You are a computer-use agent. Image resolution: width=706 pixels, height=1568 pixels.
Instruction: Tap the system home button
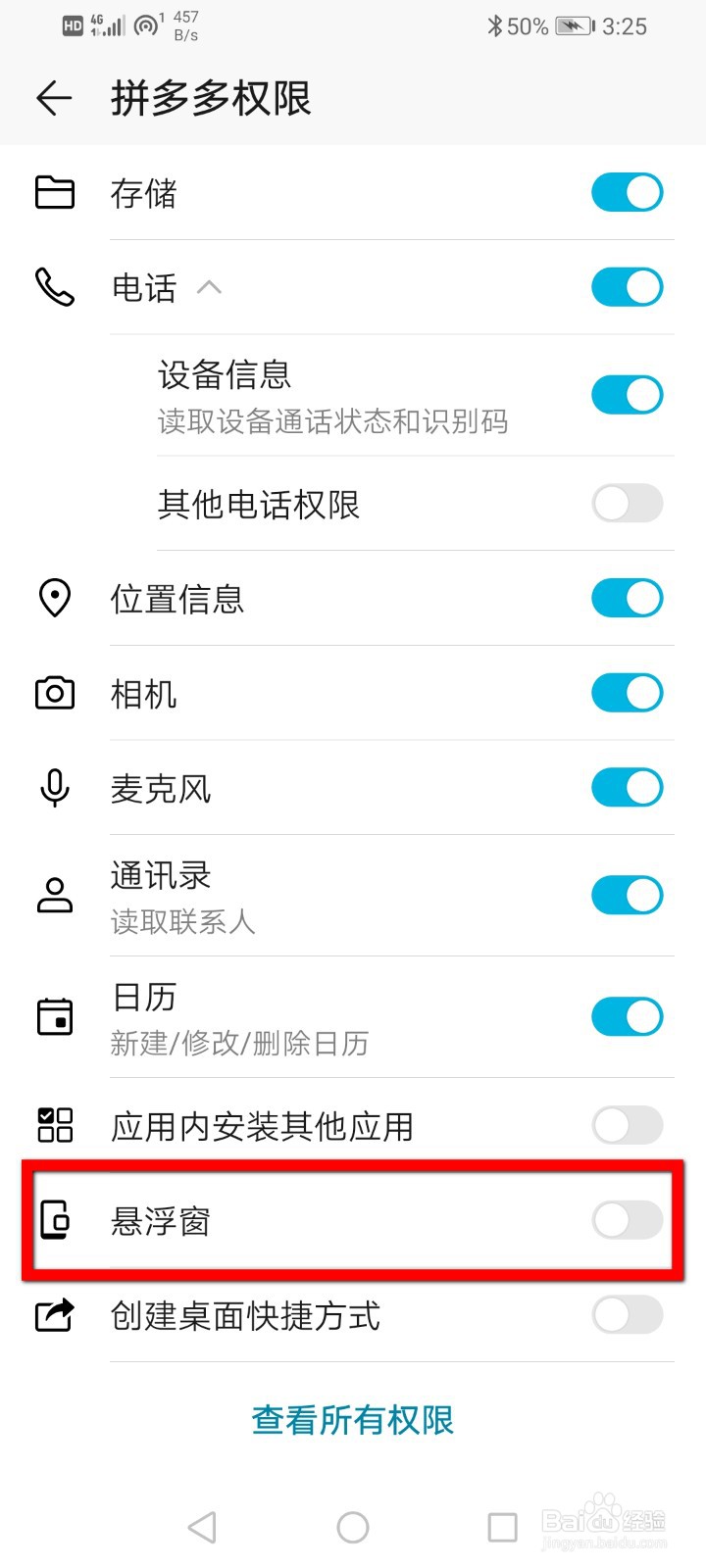tap(353, 1527)
